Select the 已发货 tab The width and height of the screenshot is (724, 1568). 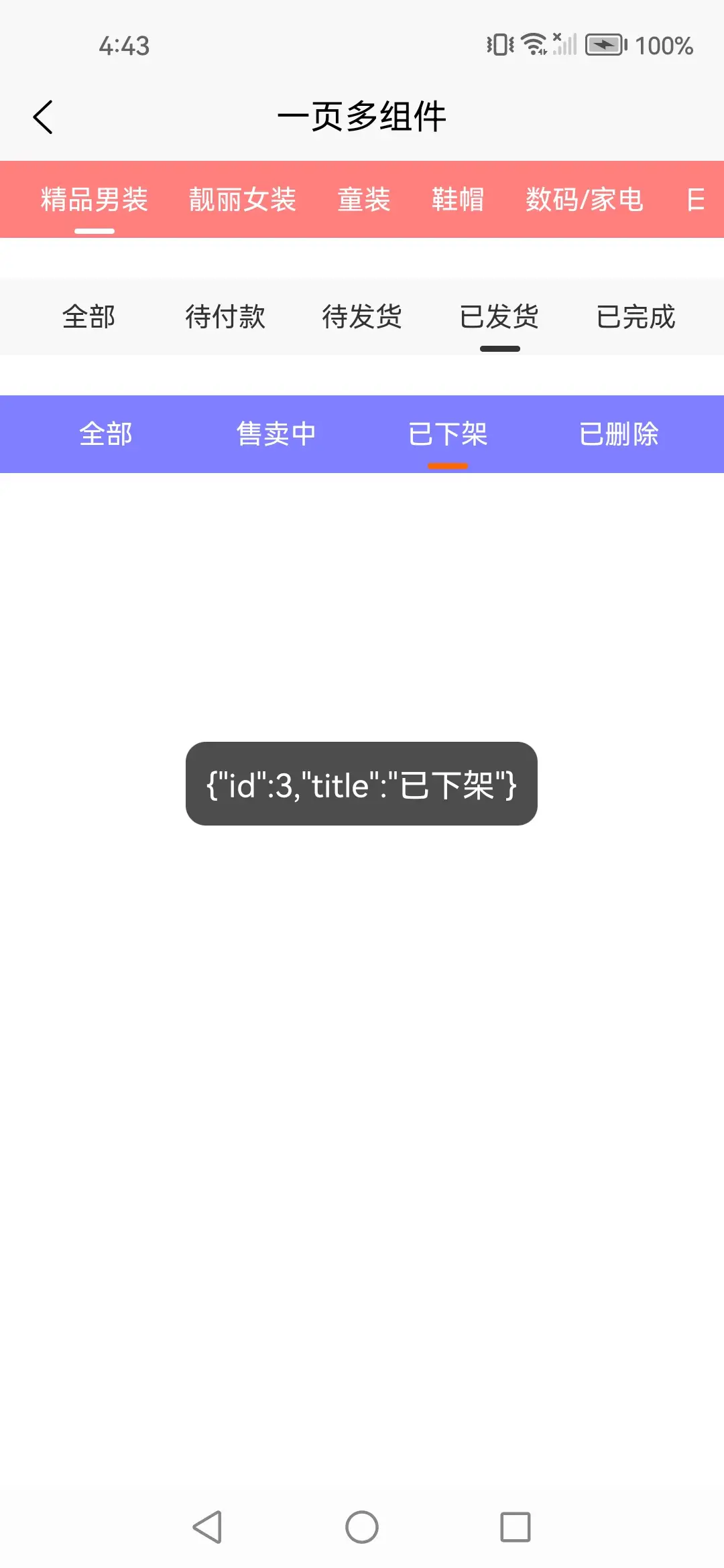pyautogui.click(x=499, y=317)
